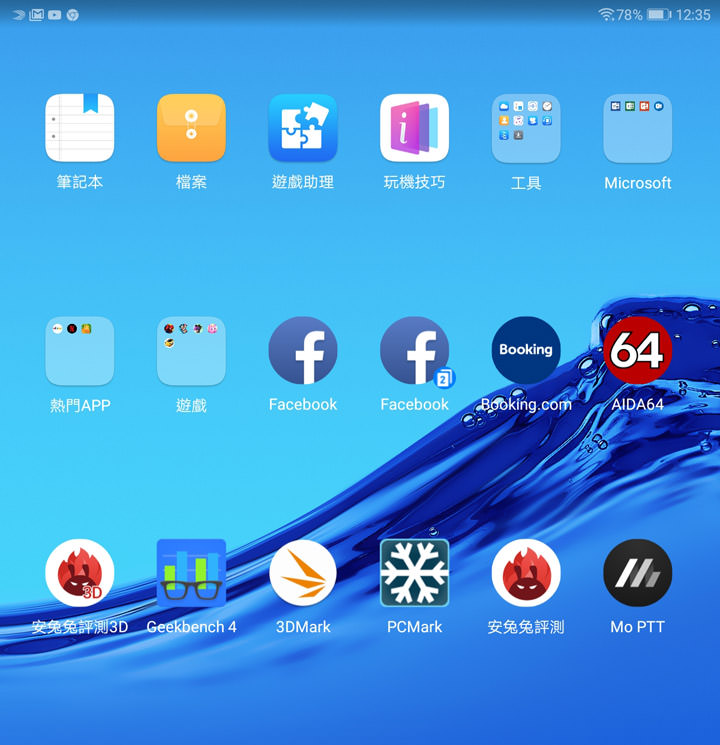Open the 筆記本 notepad app
This screenshot has height=745, width=720.
(80, 128)
